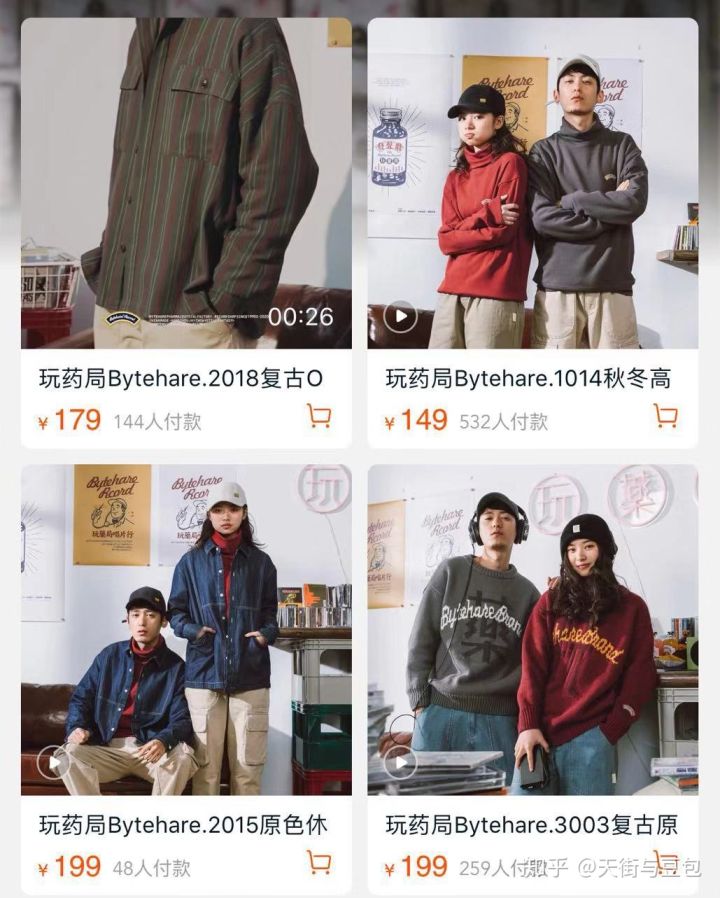Click the play icon on the red sweatshirt listing

pyautogui.click(x=401, y=317)
